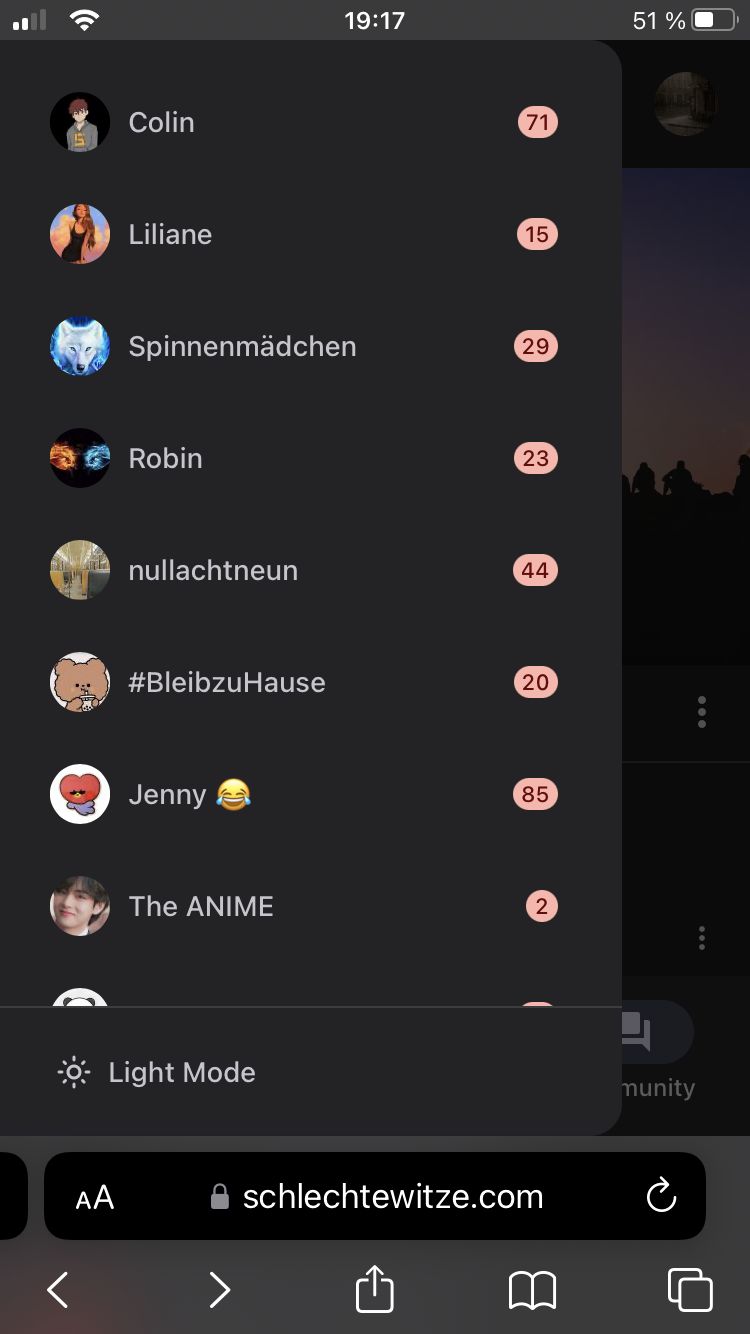This screenshot has height=1334, width=750.
Task: Go back to the previous page
Action: click(58, 1290)
